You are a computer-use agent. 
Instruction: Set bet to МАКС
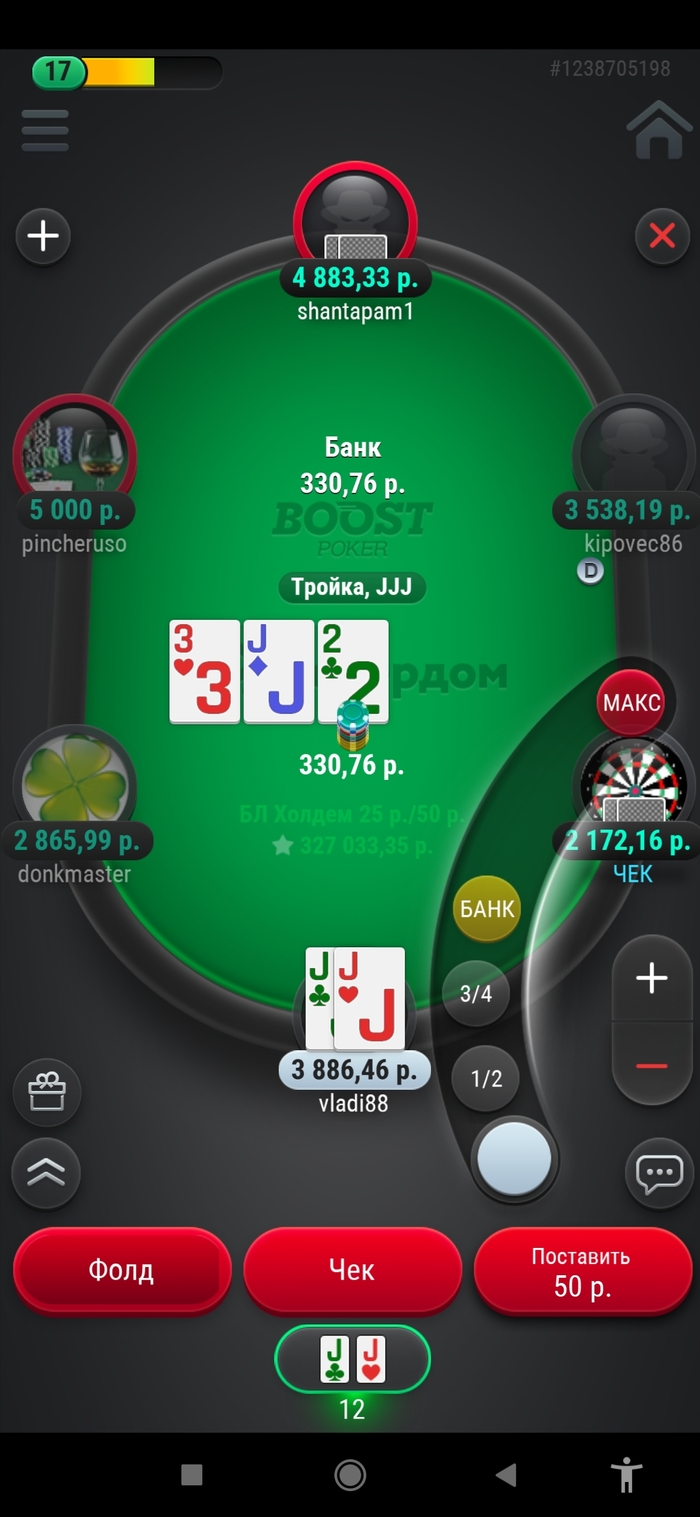(631, 702)
